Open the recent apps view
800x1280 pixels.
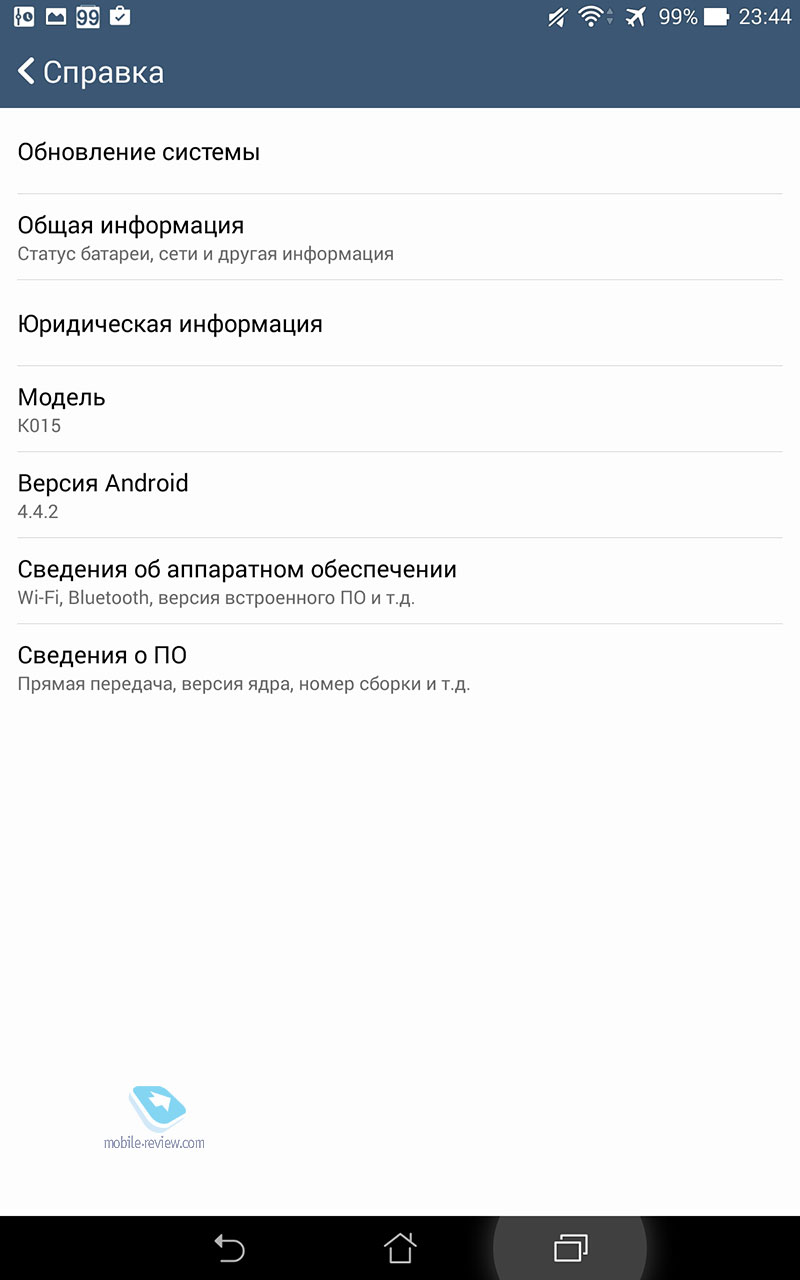coord(570,1247)
